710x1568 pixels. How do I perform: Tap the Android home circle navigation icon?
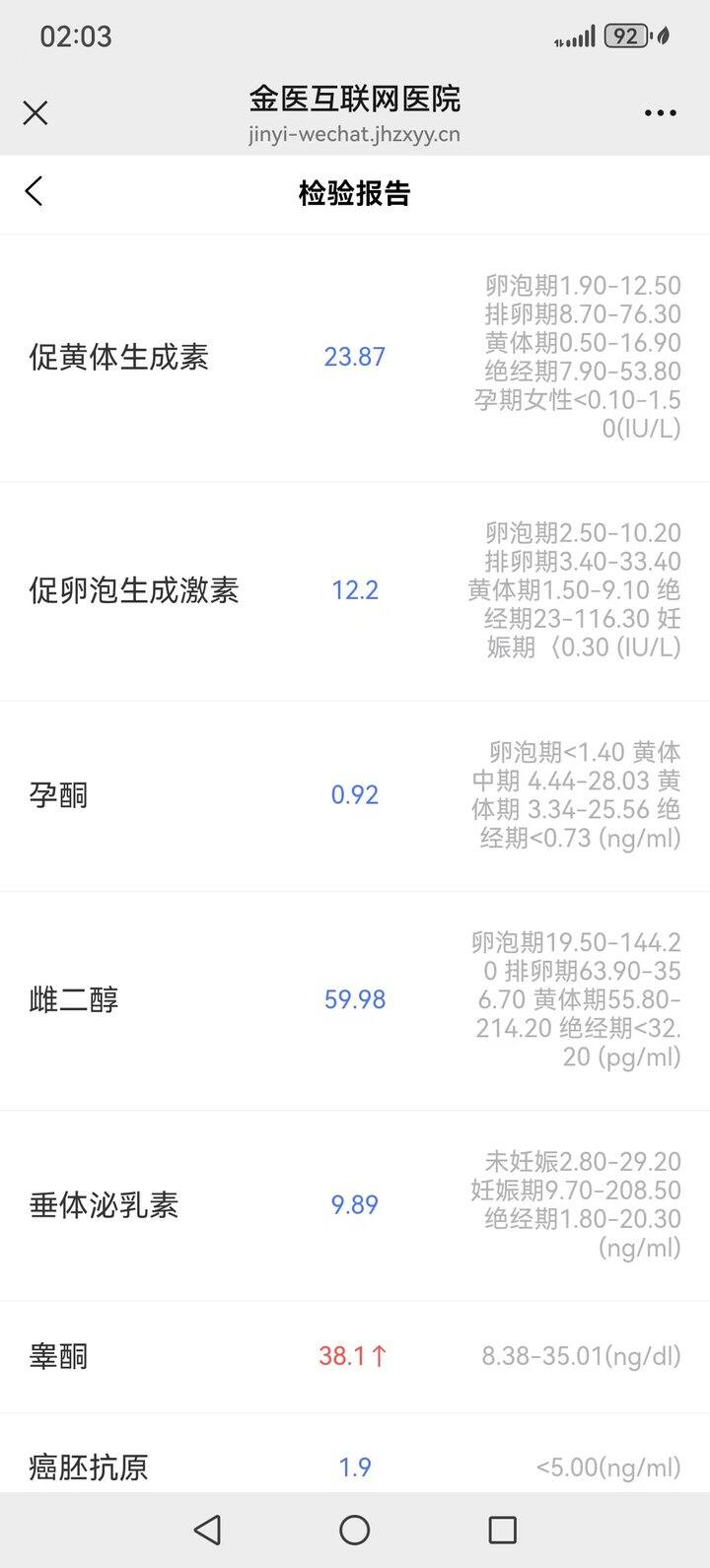(x=355, y=1531)
